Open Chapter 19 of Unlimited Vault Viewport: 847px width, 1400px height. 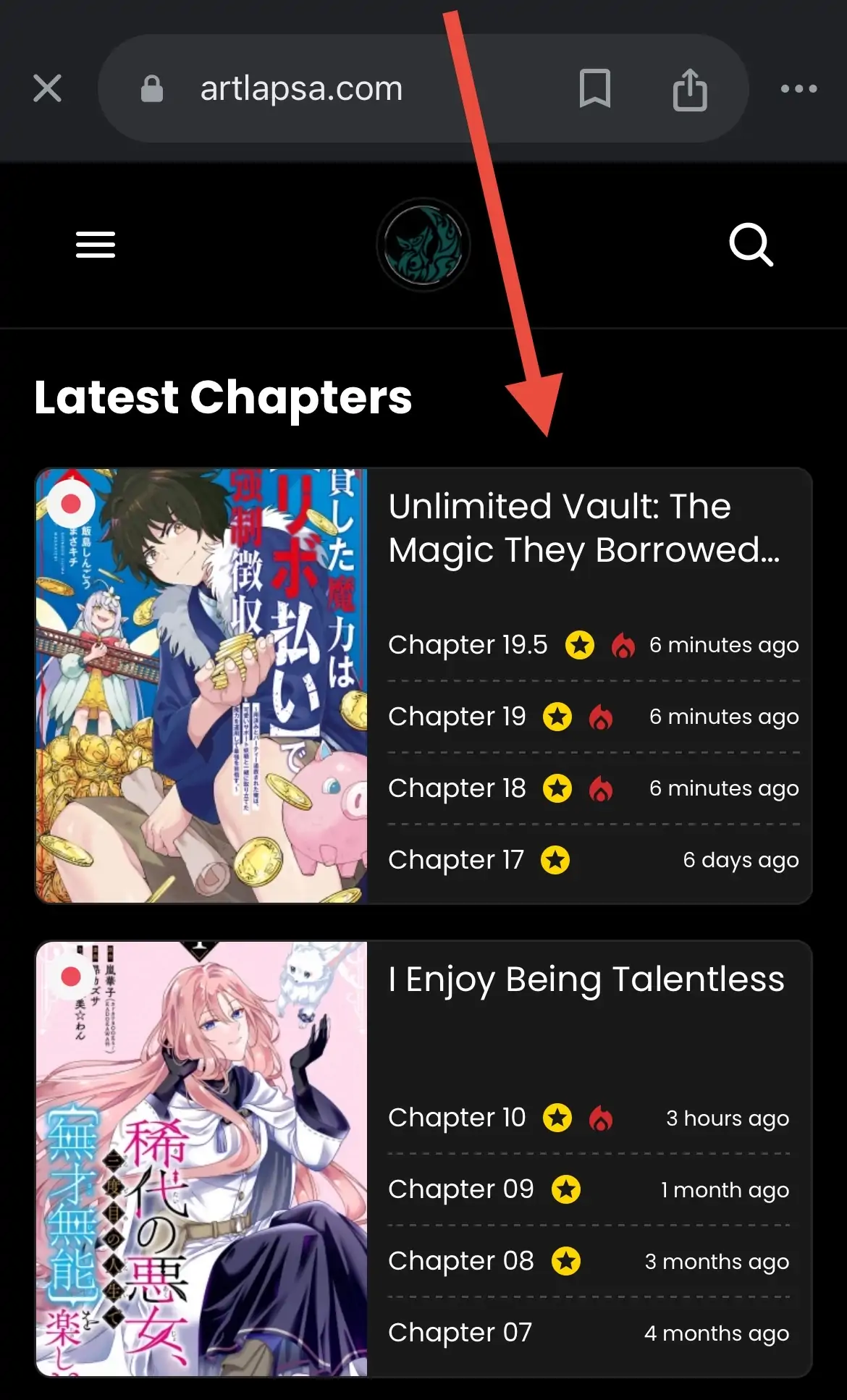tap(457, 717)
